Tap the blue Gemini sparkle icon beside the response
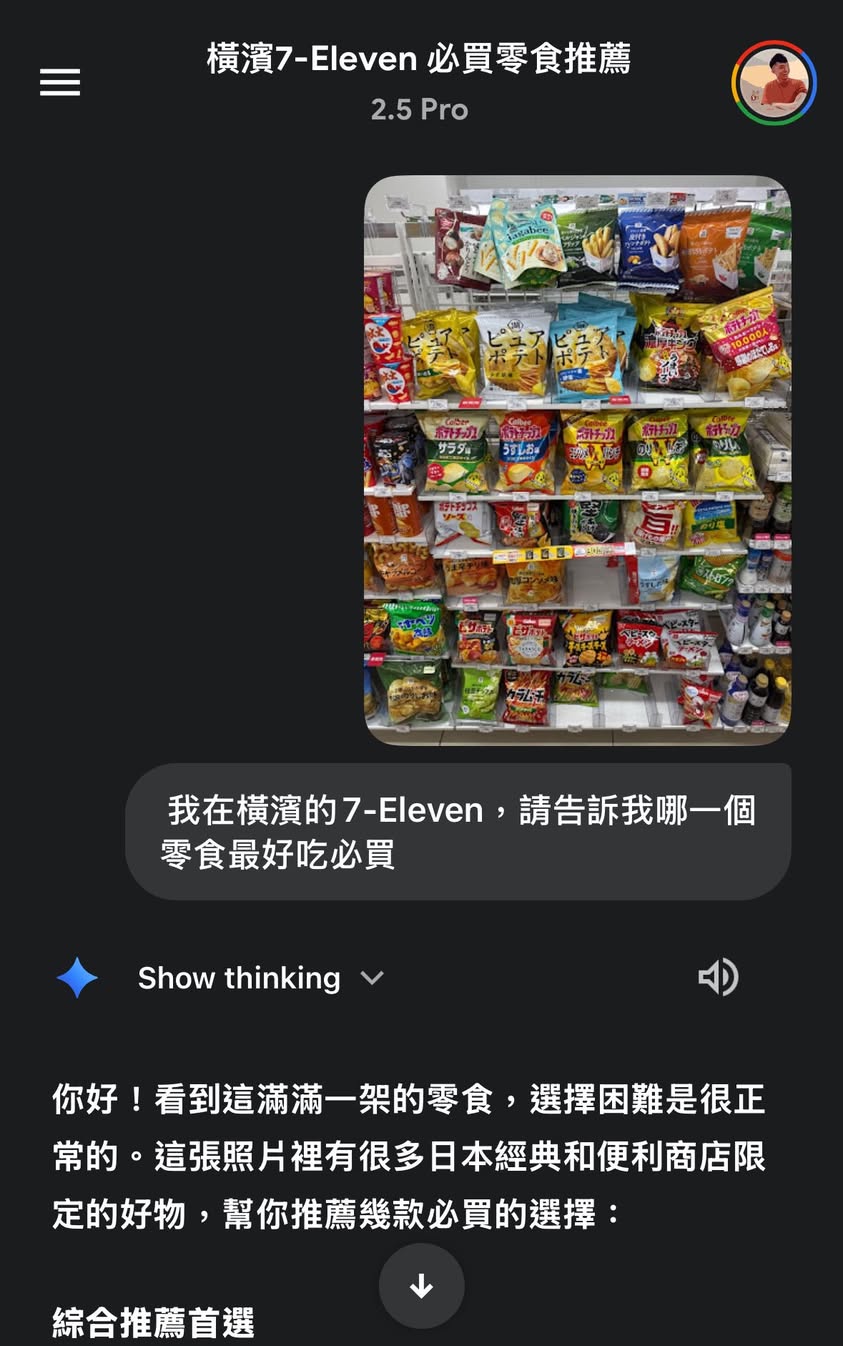The width and height of the screenshot is (843, 1346). click(x=76, y=977)
